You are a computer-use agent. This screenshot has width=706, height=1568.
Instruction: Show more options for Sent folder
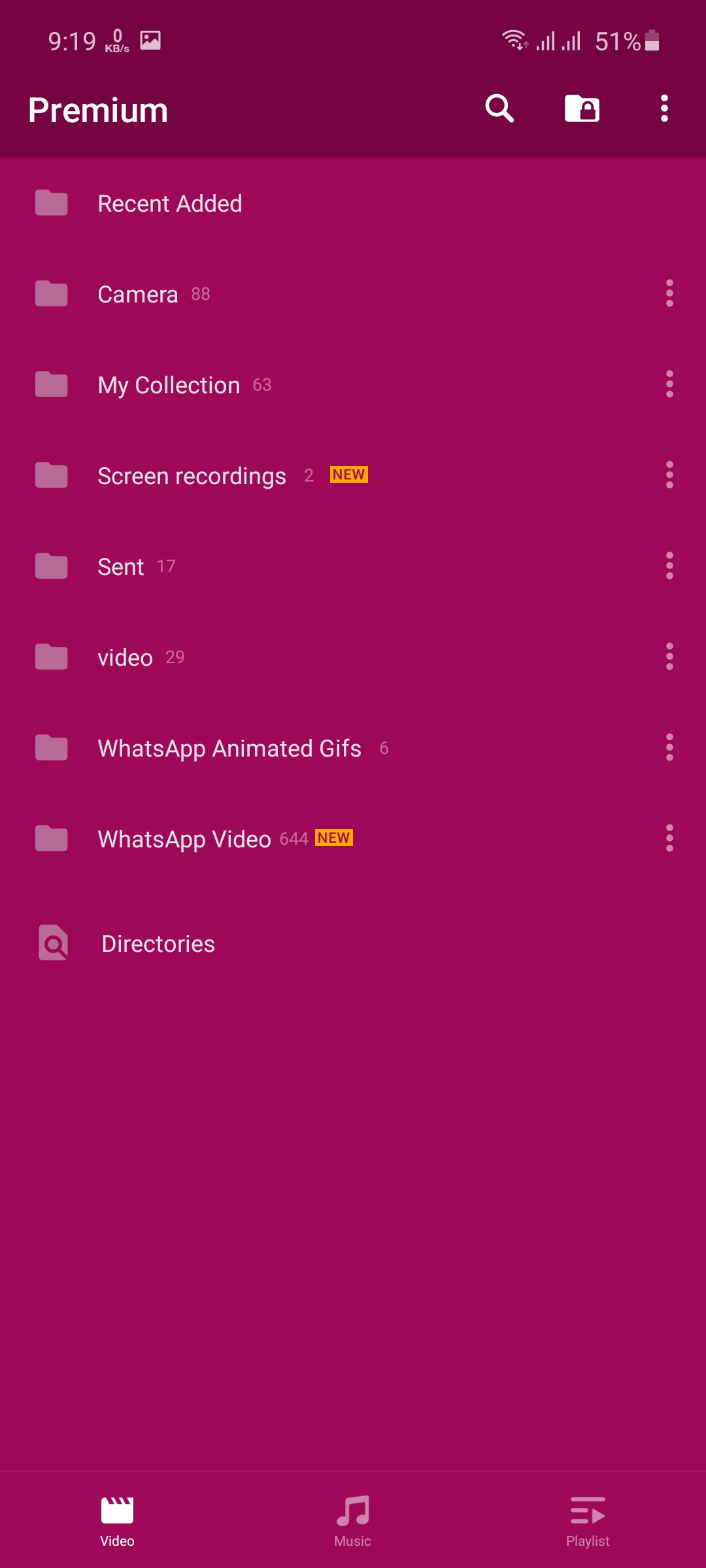click(x=669, y=566)
